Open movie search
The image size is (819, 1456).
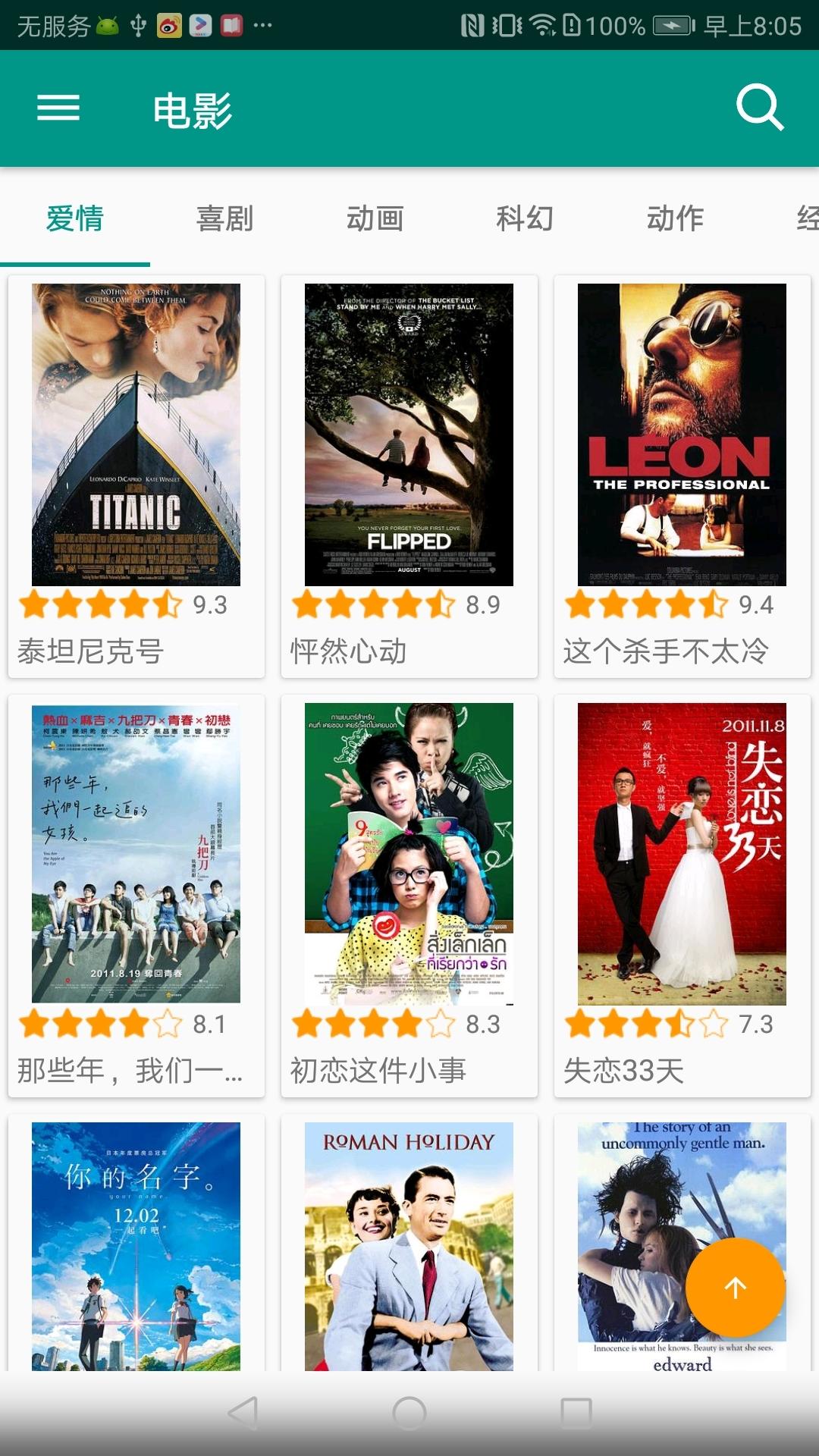click(759, 108)
